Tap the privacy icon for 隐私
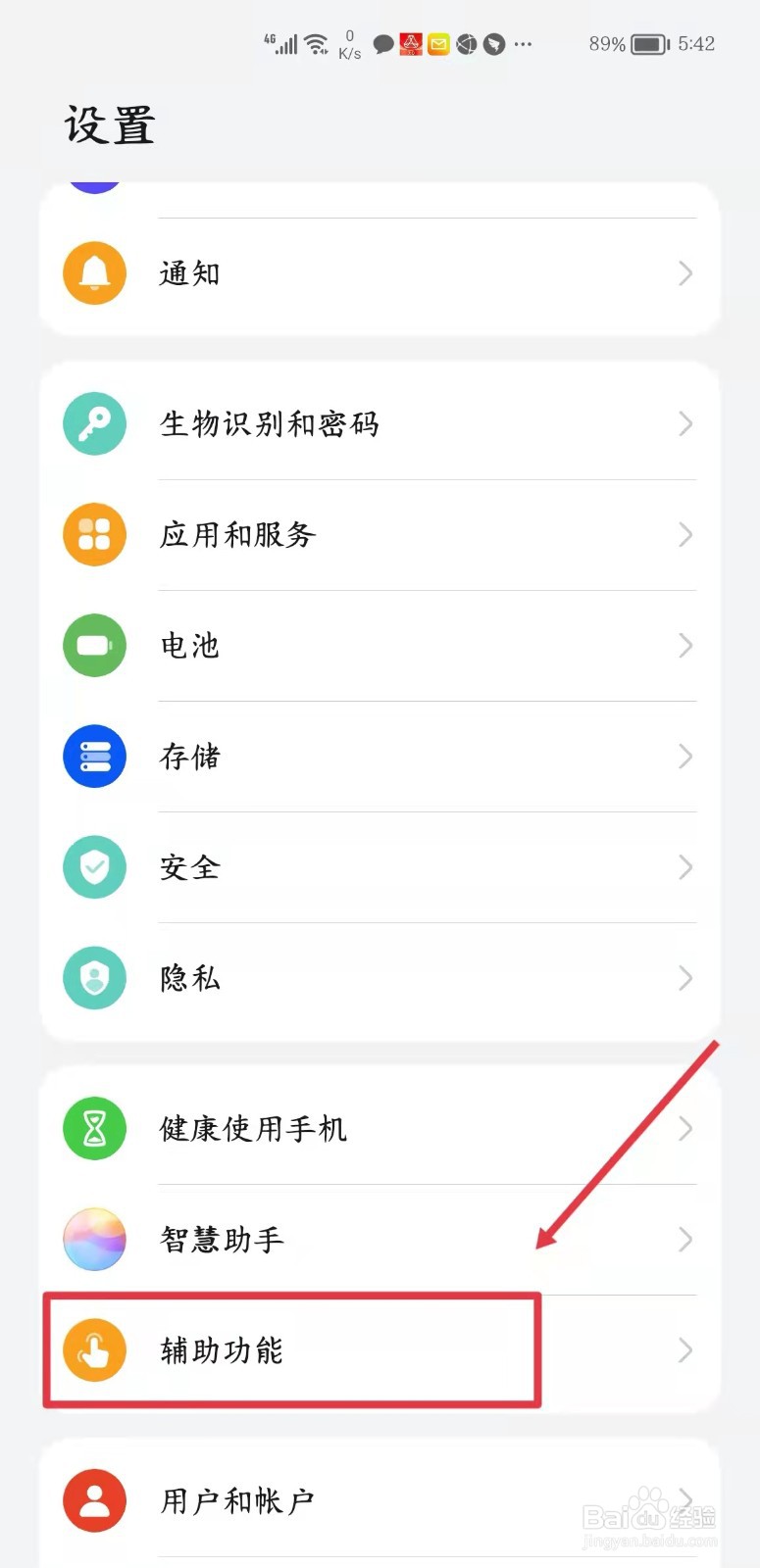This screenshot has width=760, height=1568. pyautogui.click(x=94, y=978)
